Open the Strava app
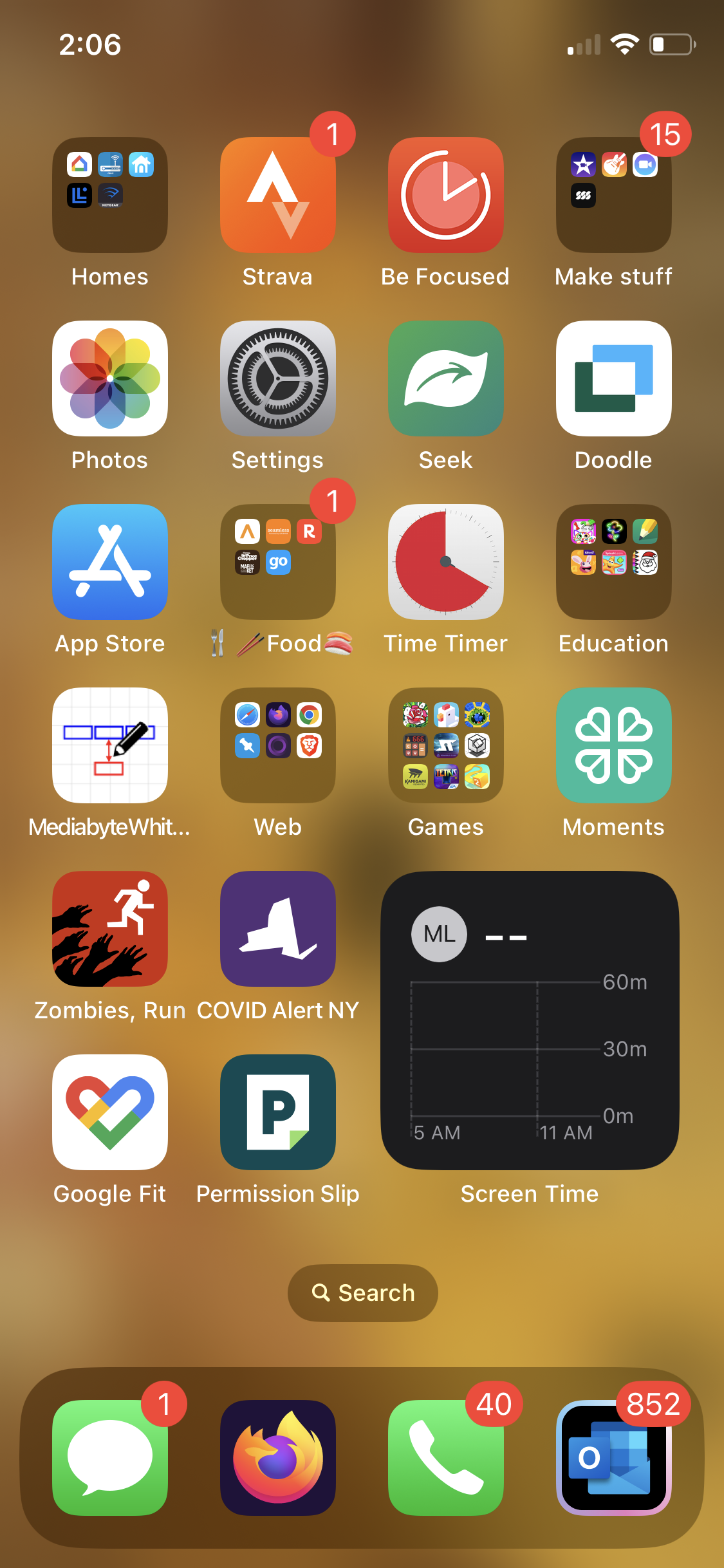The height and width of the screenshot is (1568, 724). coord(277,194)
